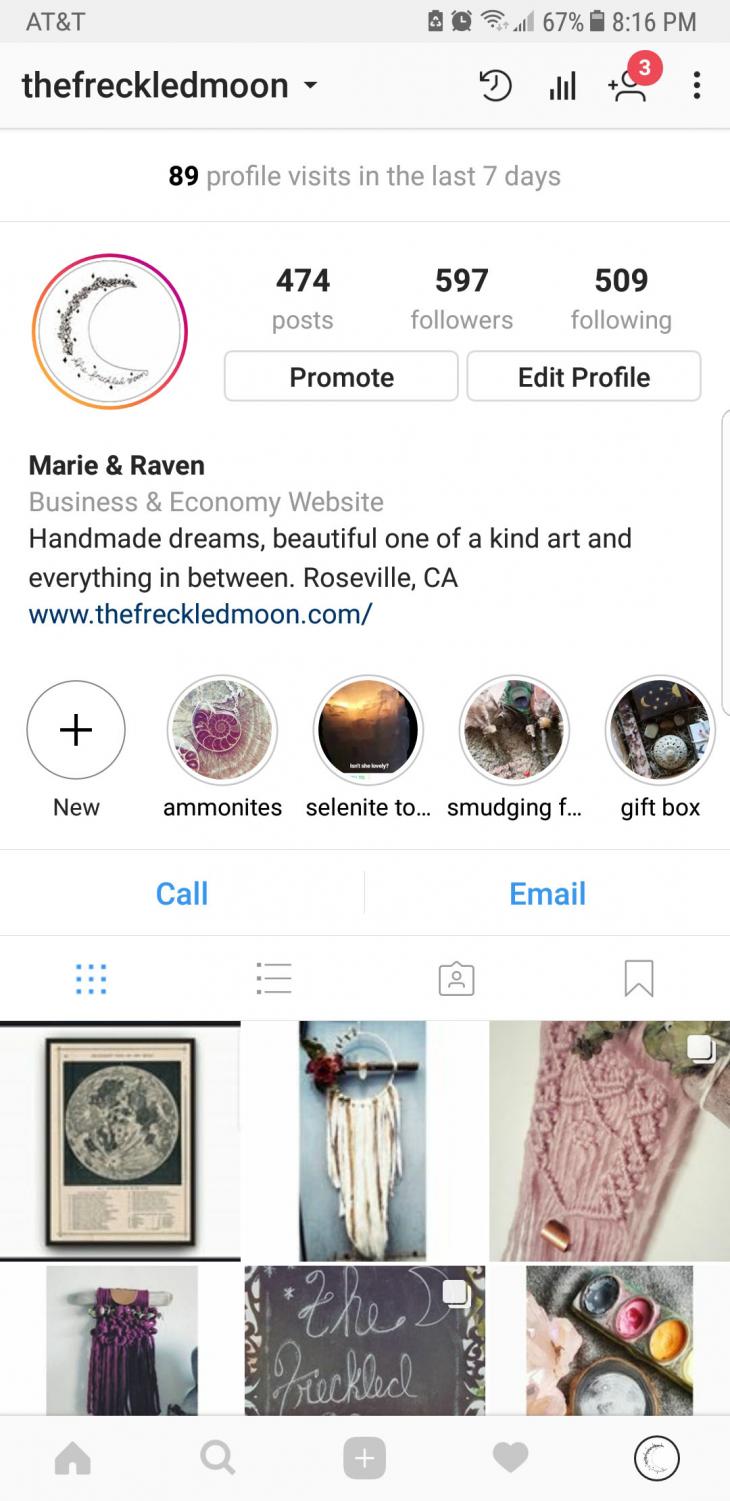The height and width of the screenshot is (1501, 730).
Task: Go to the Home feed tab
Action: [x=72, y=1460]
